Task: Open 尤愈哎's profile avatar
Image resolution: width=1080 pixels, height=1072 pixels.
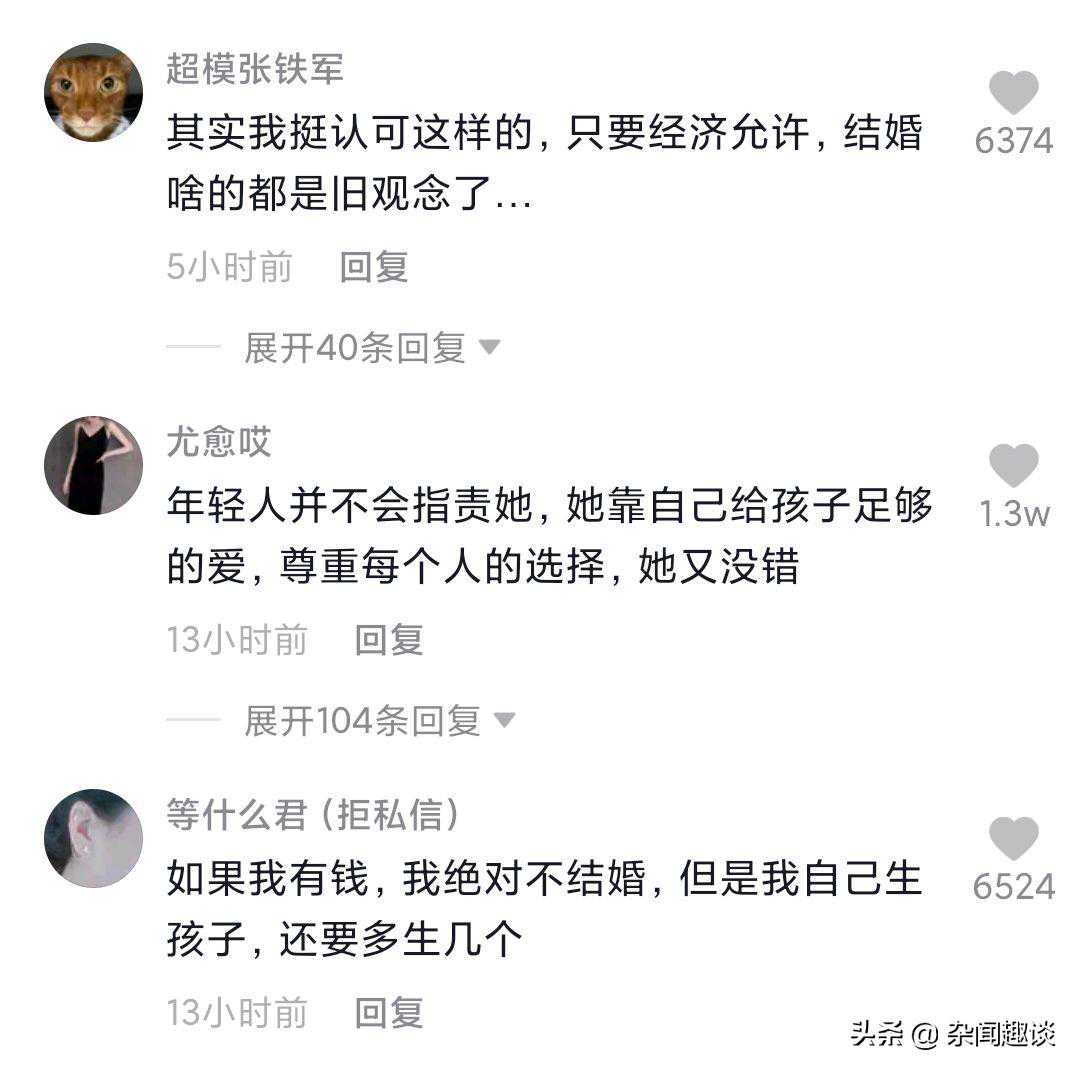Action: coord(93,465)
